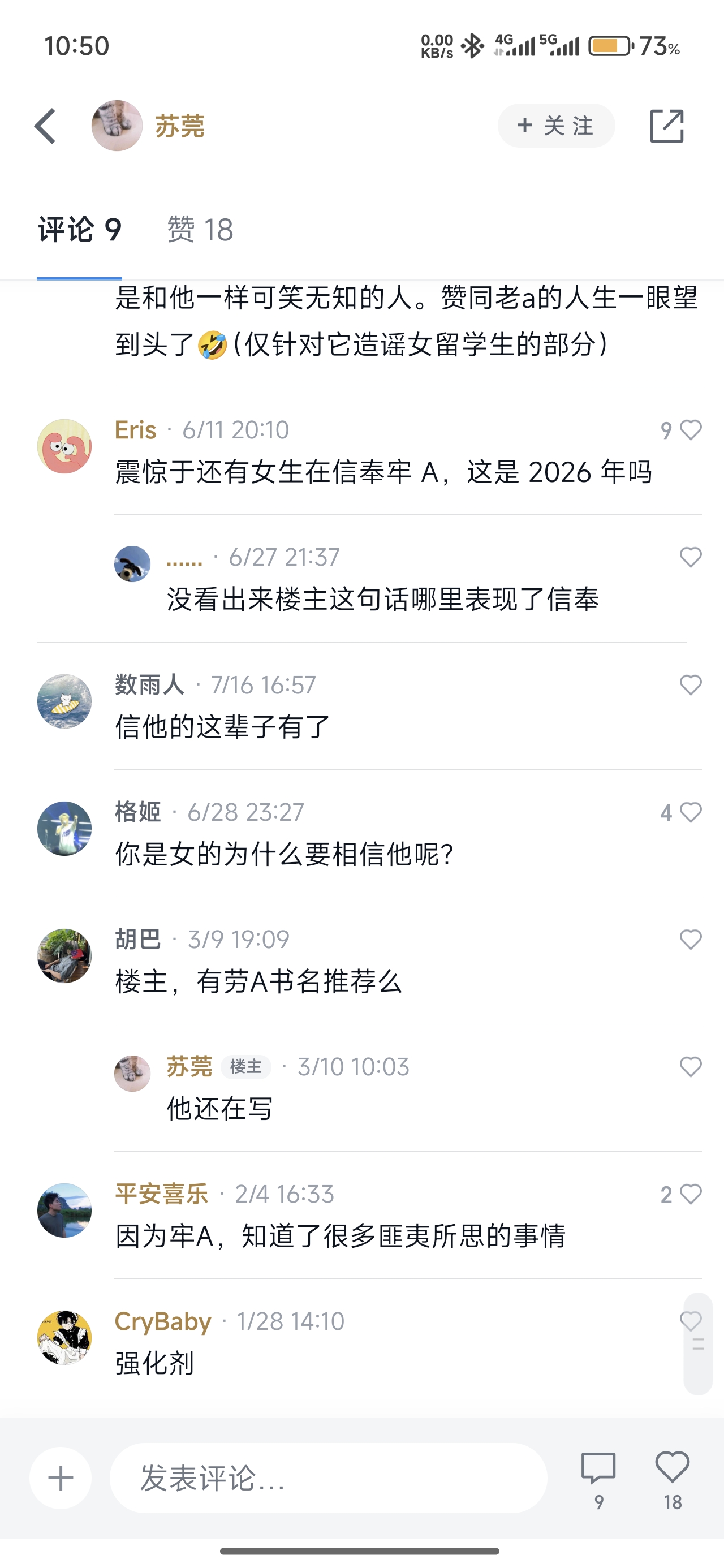The image size is (724, 1568).
Task: Open Eris's avatar profile
Action: [x=64, y=446]
